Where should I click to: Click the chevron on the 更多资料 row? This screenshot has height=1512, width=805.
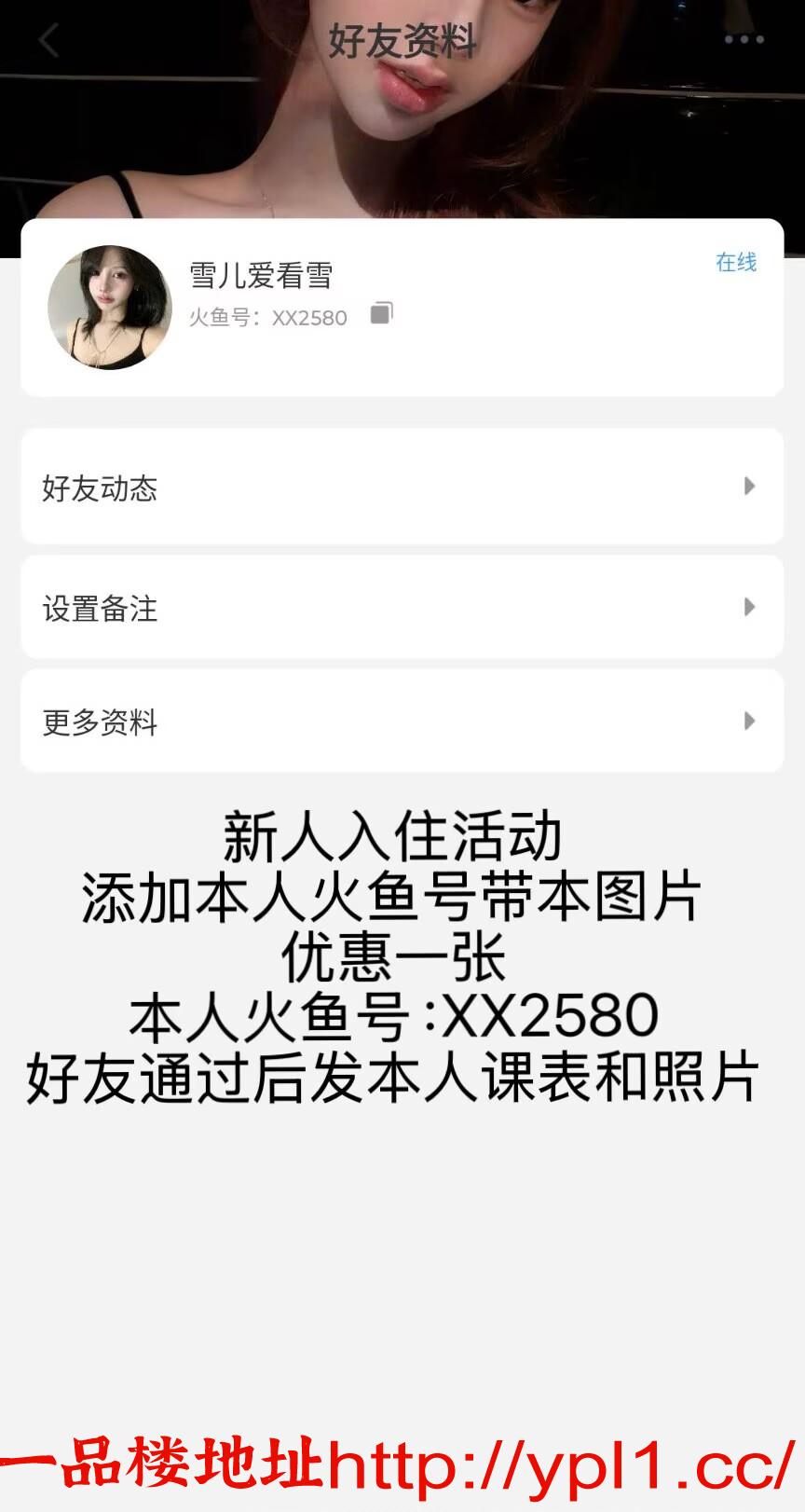[748, 722]
